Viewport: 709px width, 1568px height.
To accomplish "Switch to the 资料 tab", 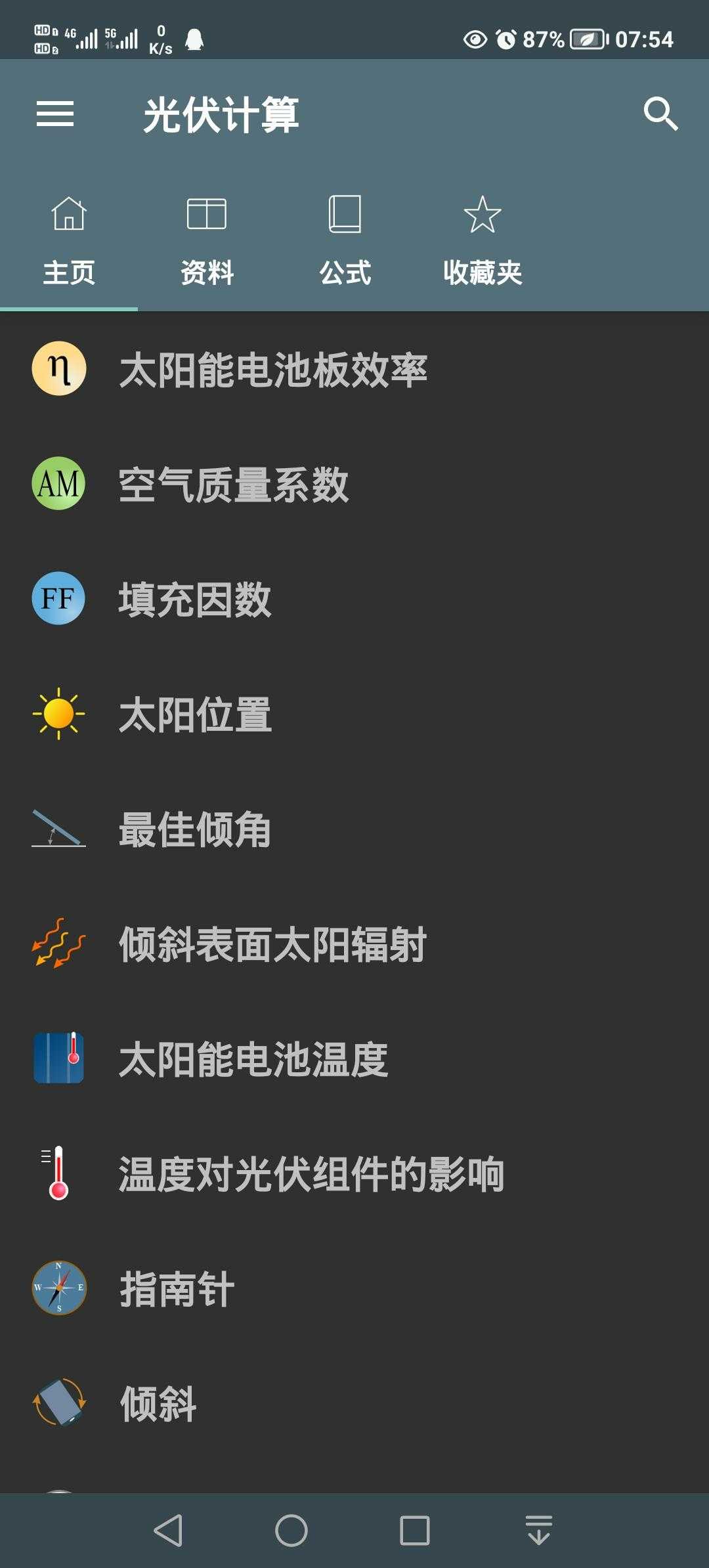I will click(207, 244).
